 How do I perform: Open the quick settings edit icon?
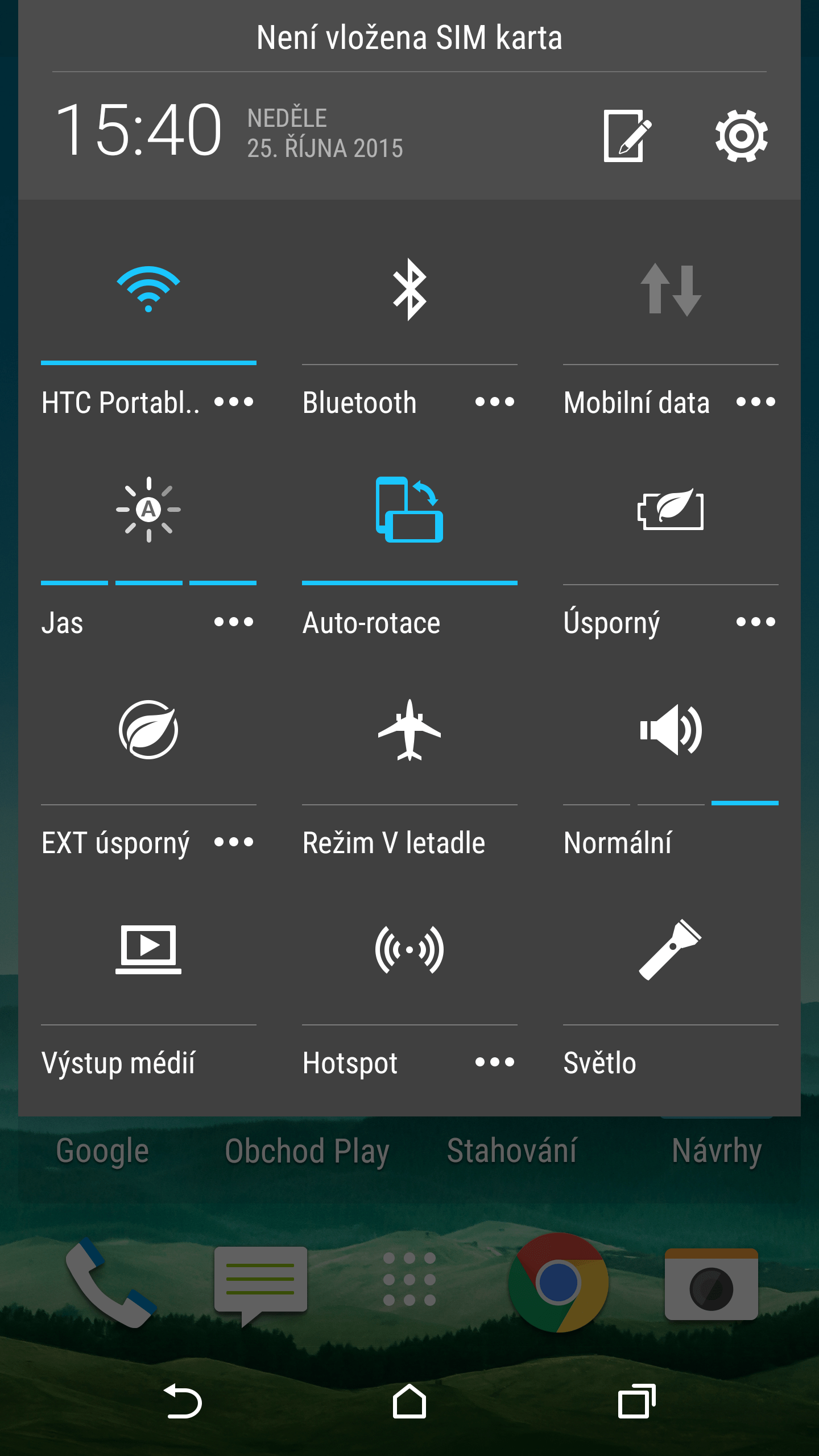tap(627, 136)
